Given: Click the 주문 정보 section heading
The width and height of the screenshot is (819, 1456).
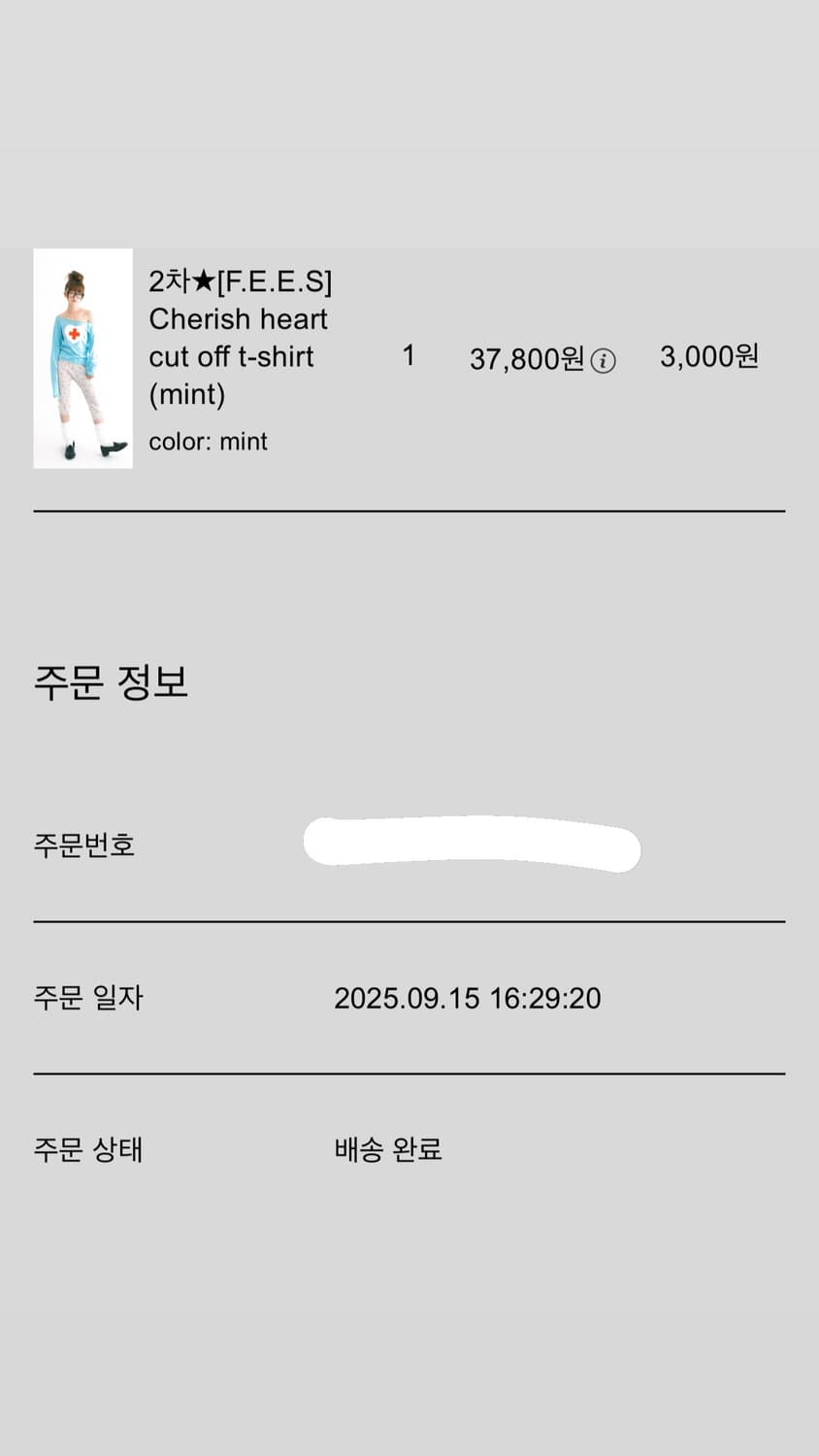Looking at the screenshot, I should tap(112, 682).
